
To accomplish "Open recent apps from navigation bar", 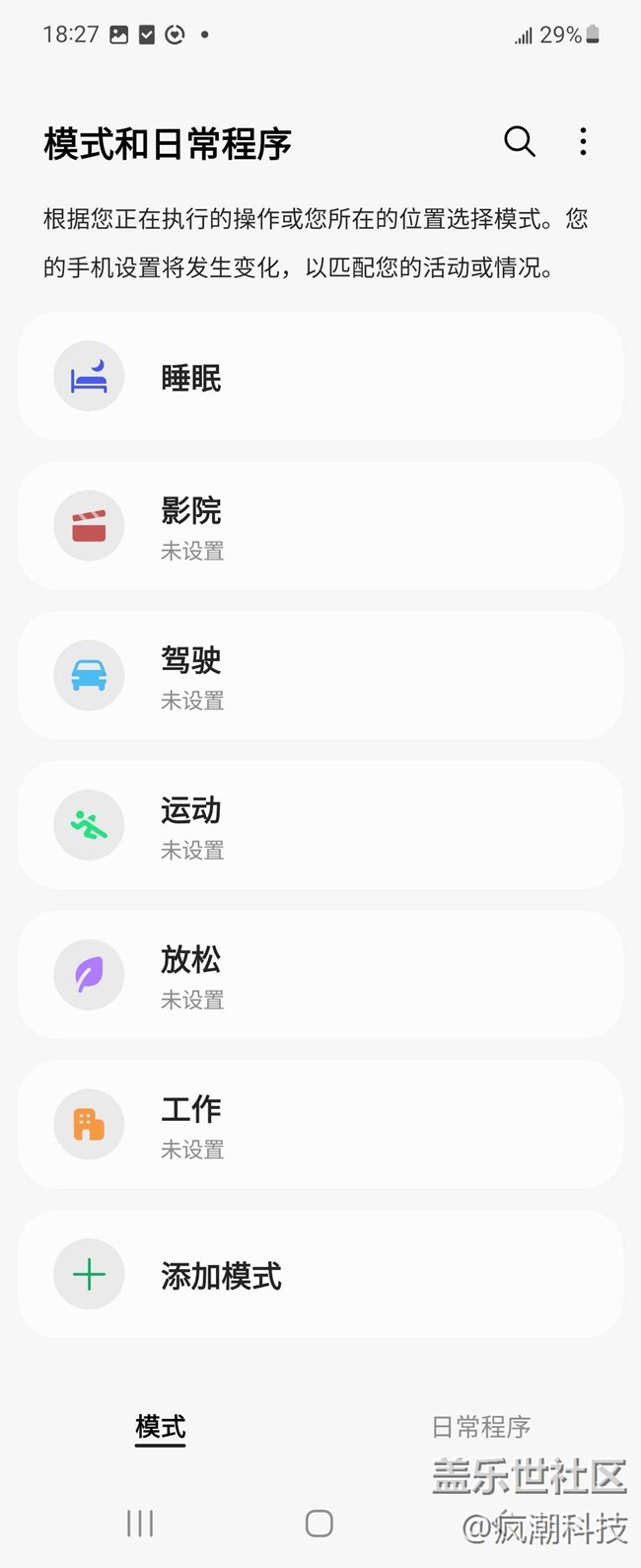I will click(x=140, y=1524).
